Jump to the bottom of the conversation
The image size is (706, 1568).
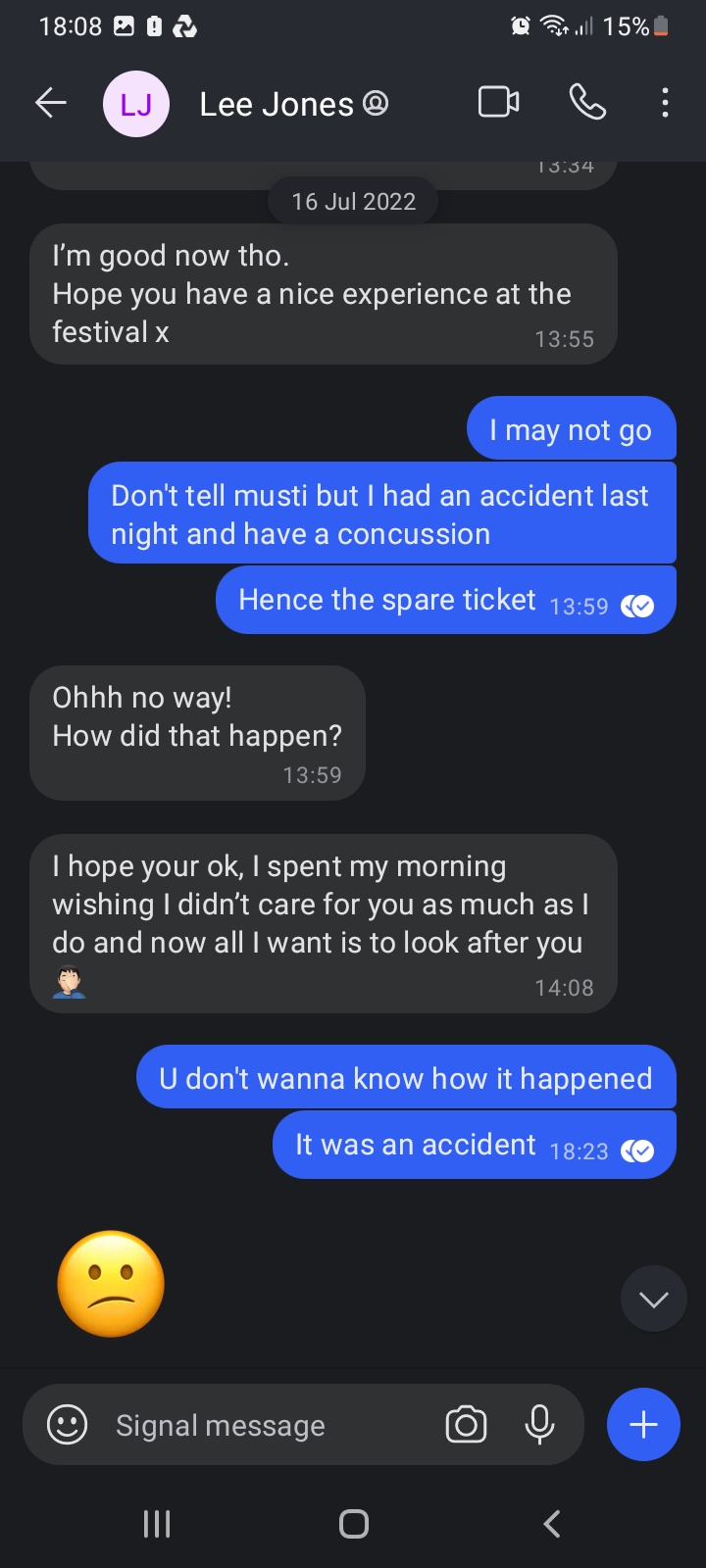tap(653, 1299)
